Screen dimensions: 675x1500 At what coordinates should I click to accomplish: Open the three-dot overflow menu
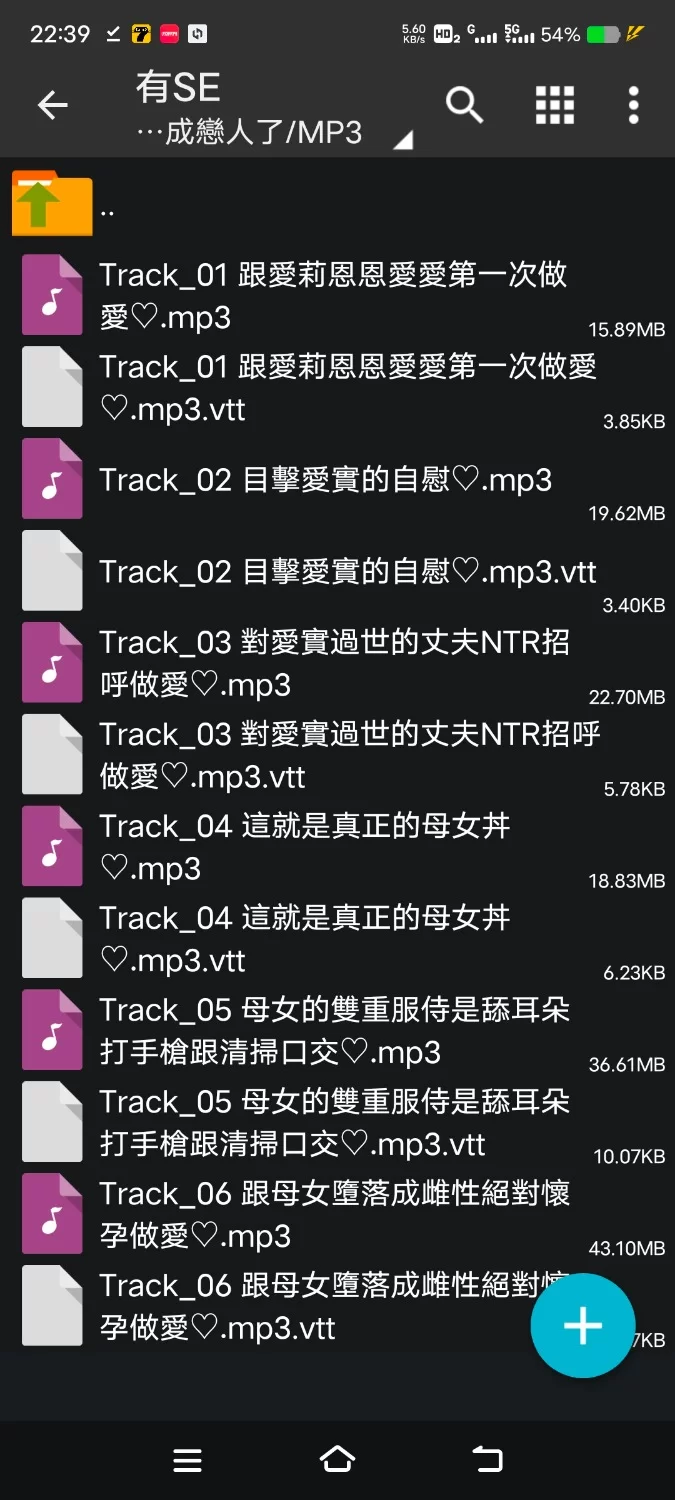tap(633, 104)
